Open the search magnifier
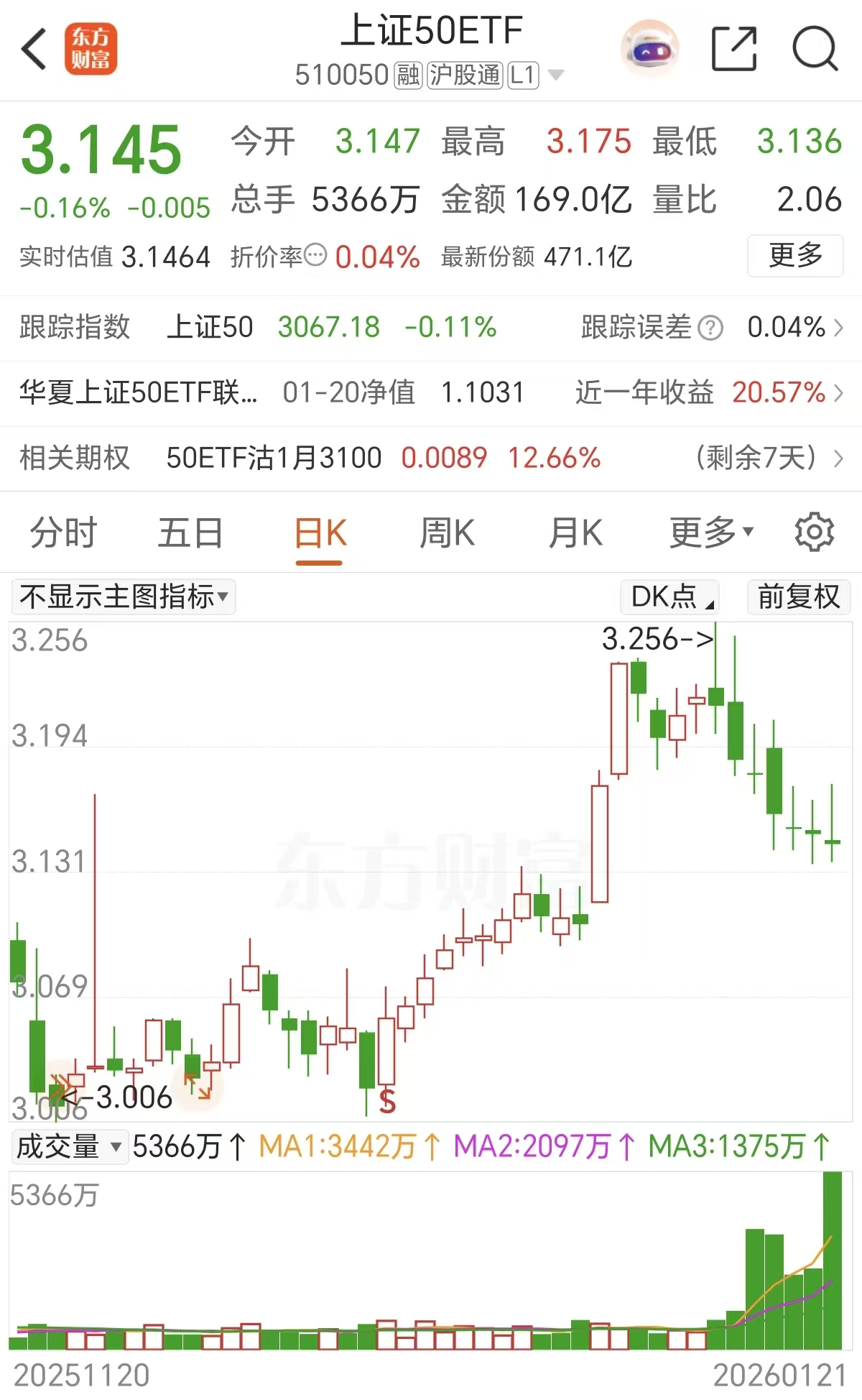This screenshot has height=1400, width=862. 815,49
